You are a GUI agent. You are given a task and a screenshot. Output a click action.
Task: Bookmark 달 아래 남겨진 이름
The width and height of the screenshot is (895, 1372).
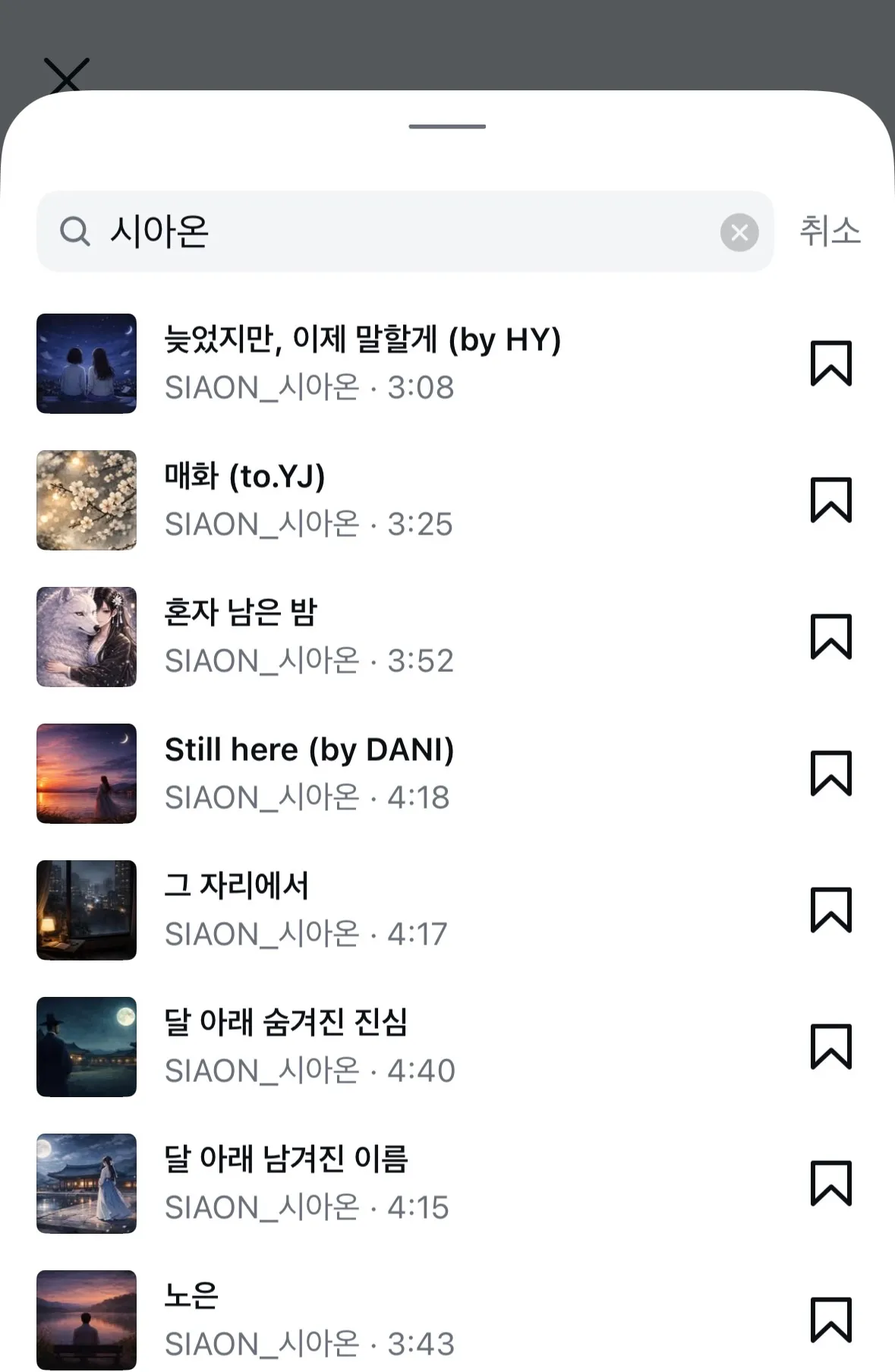[832, 1184]
